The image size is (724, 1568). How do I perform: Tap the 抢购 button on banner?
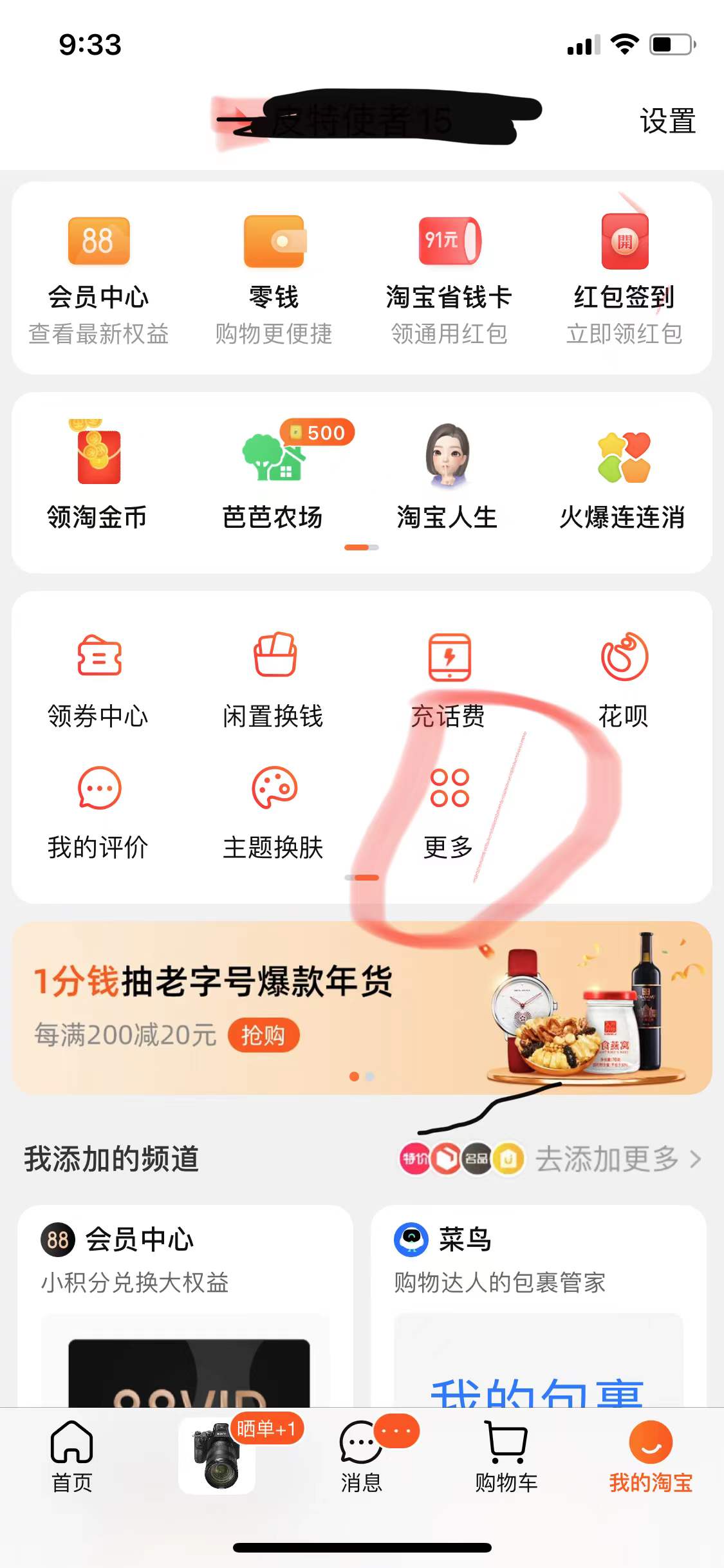coord(263,1035)
